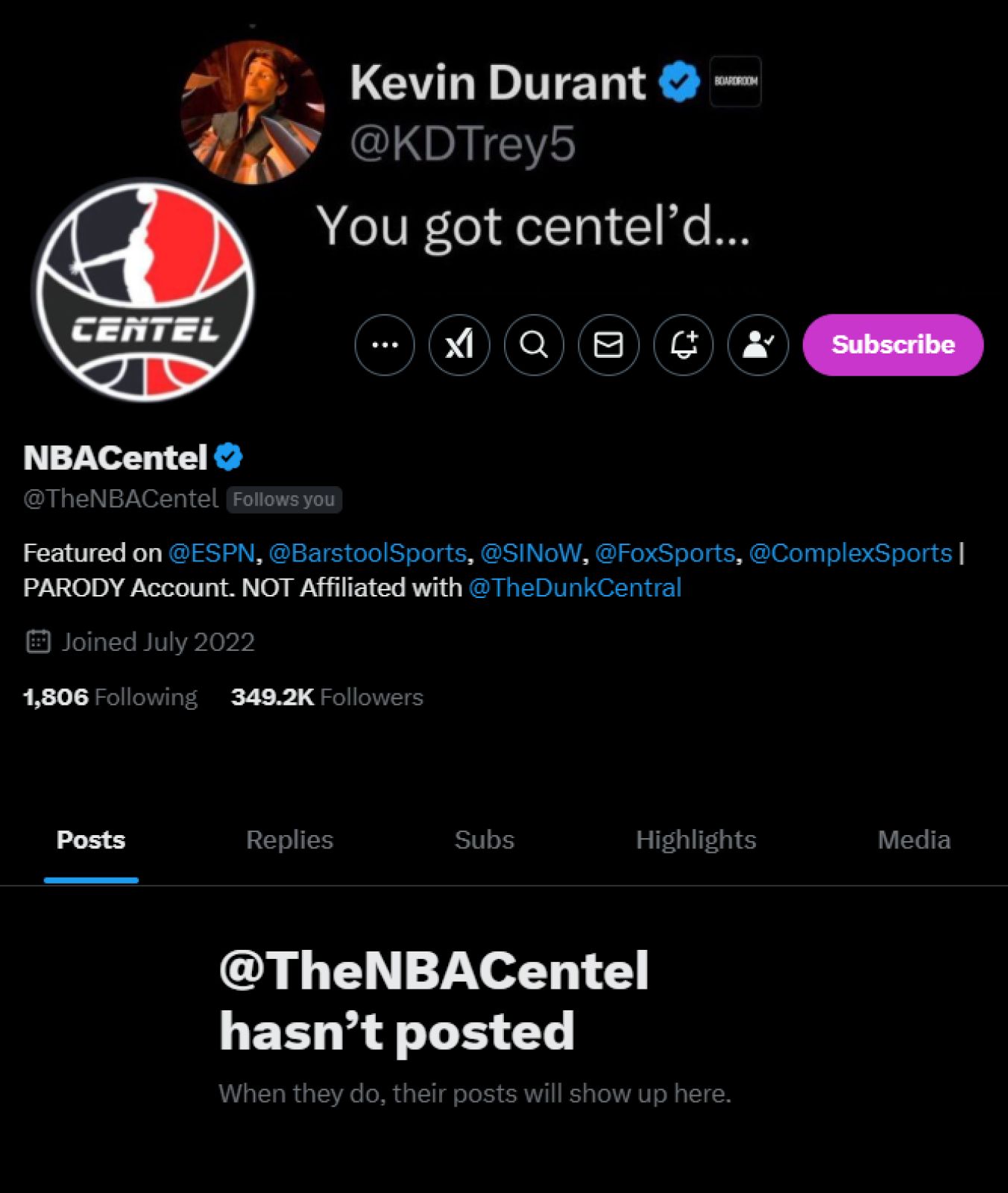Open the @ESPN mention link
The width and height of the screenshot is (1008, 1193).
tap(212, 553)
